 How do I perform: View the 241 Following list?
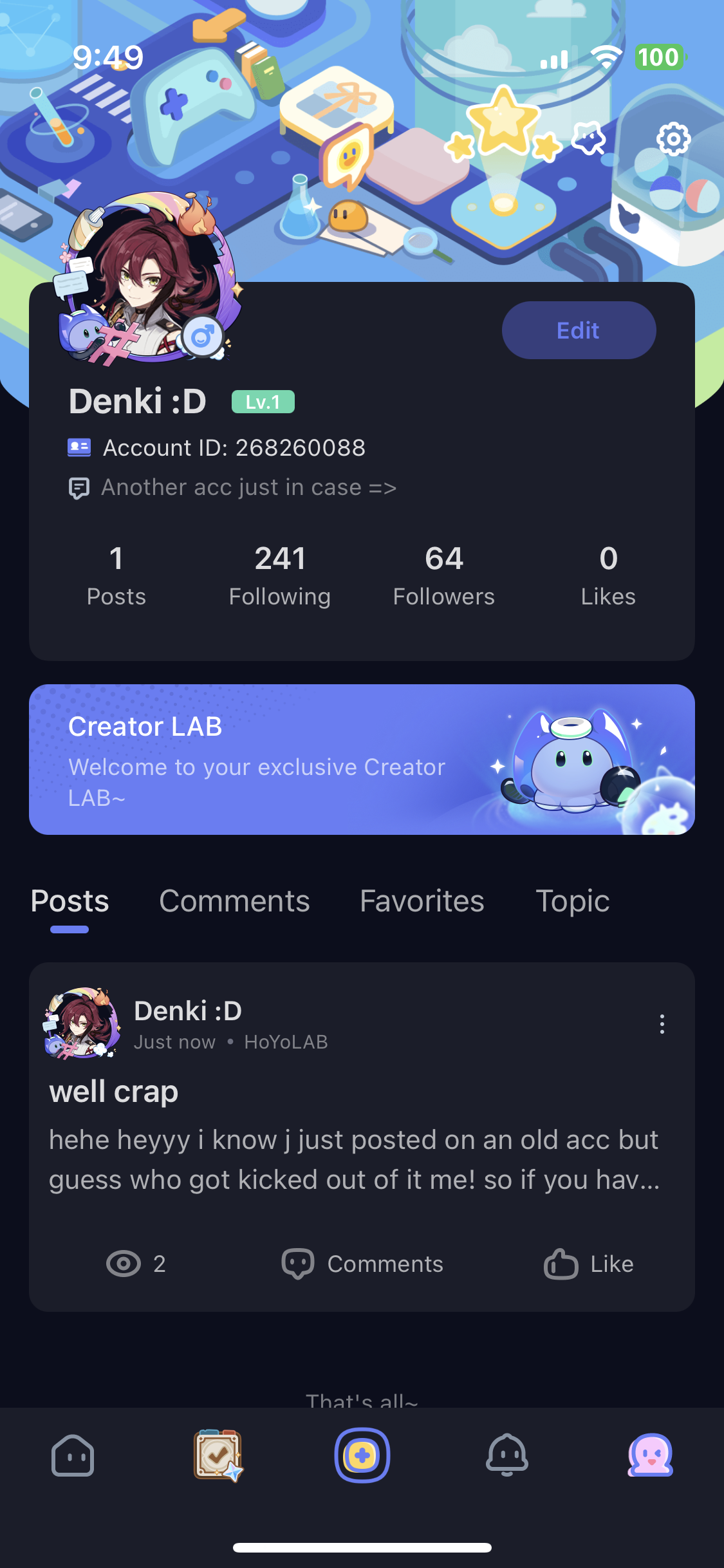click(279, 575)
